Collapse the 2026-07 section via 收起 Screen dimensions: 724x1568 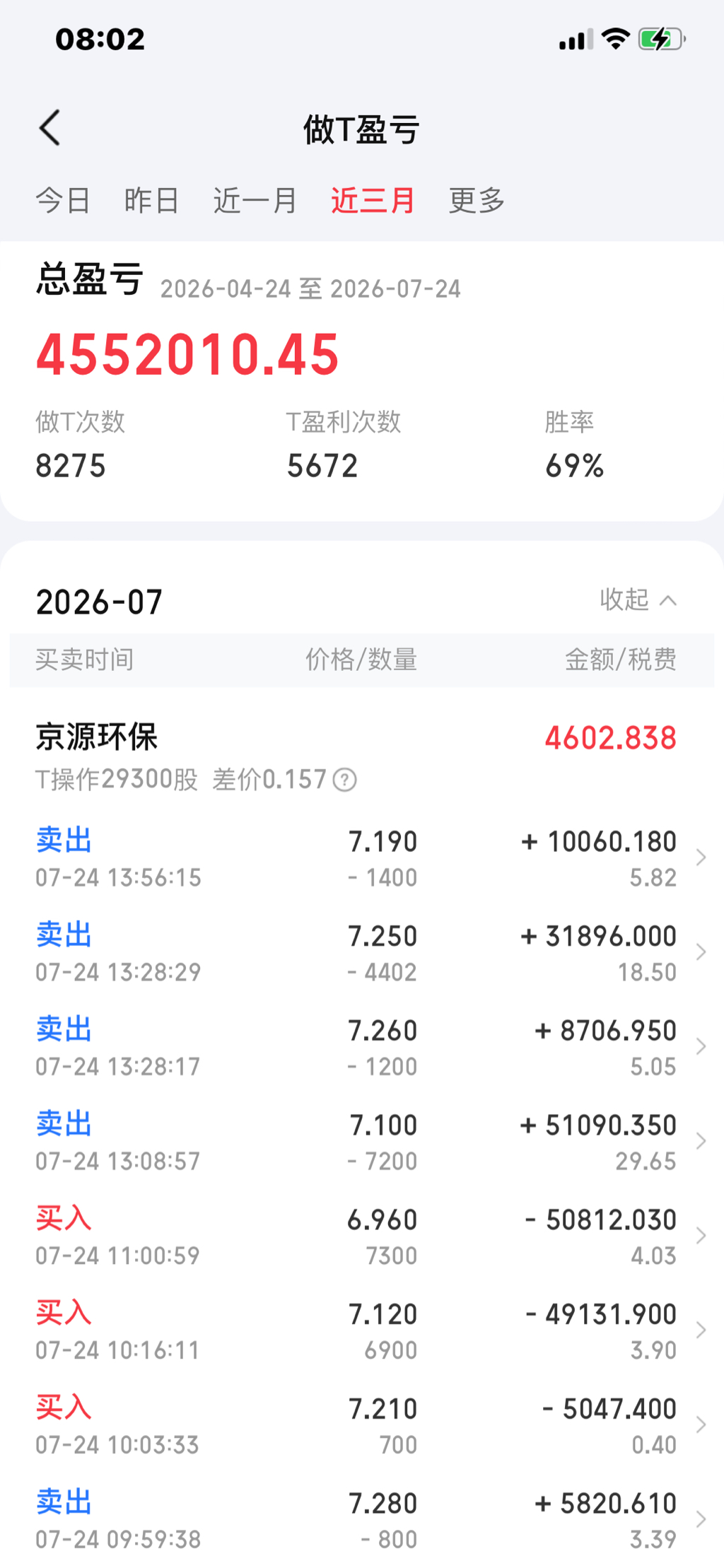click(638, 599)
